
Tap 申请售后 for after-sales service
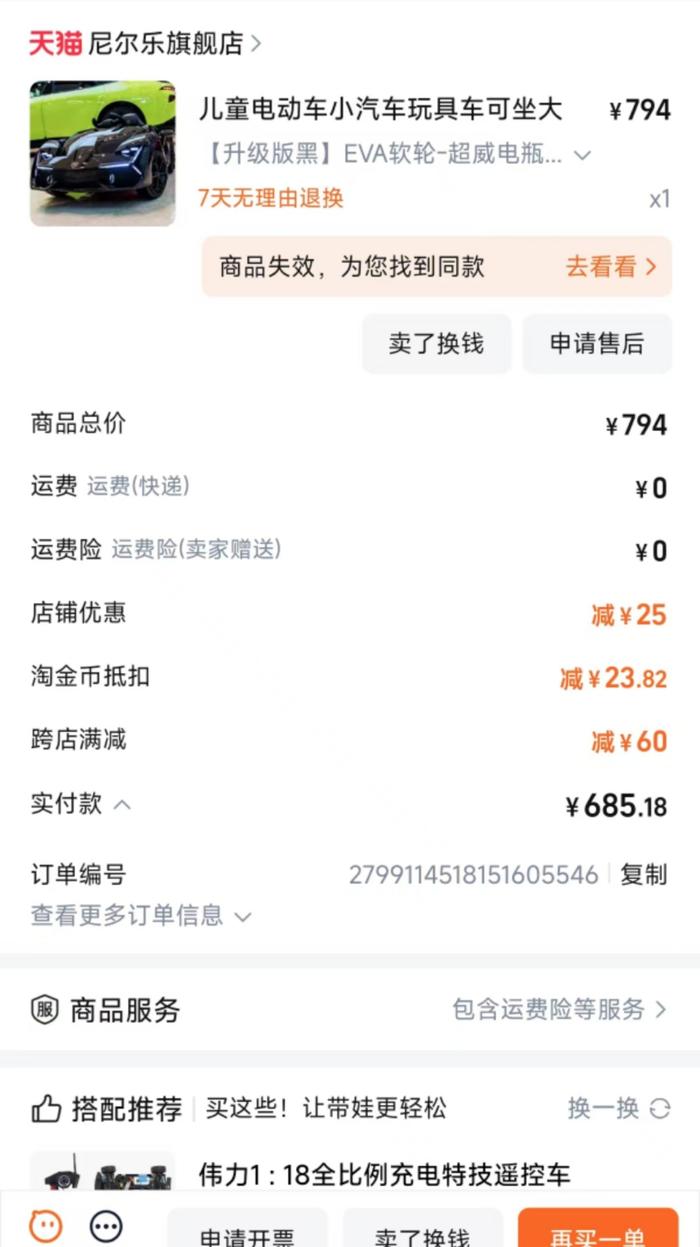[597, 344]
